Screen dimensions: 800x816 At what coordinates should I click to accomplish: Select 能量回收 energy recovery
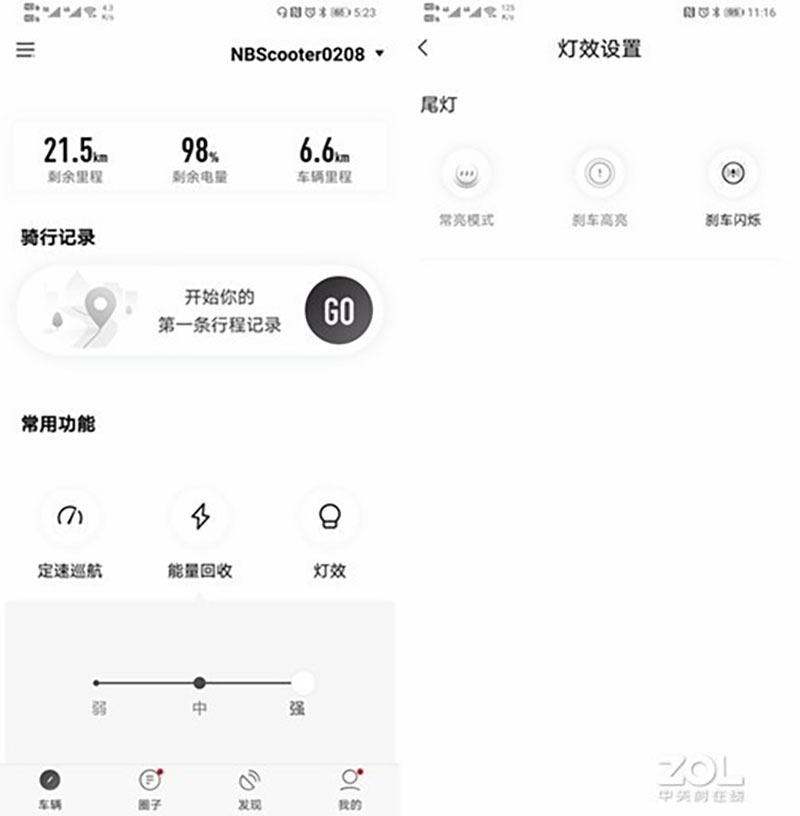200,518
